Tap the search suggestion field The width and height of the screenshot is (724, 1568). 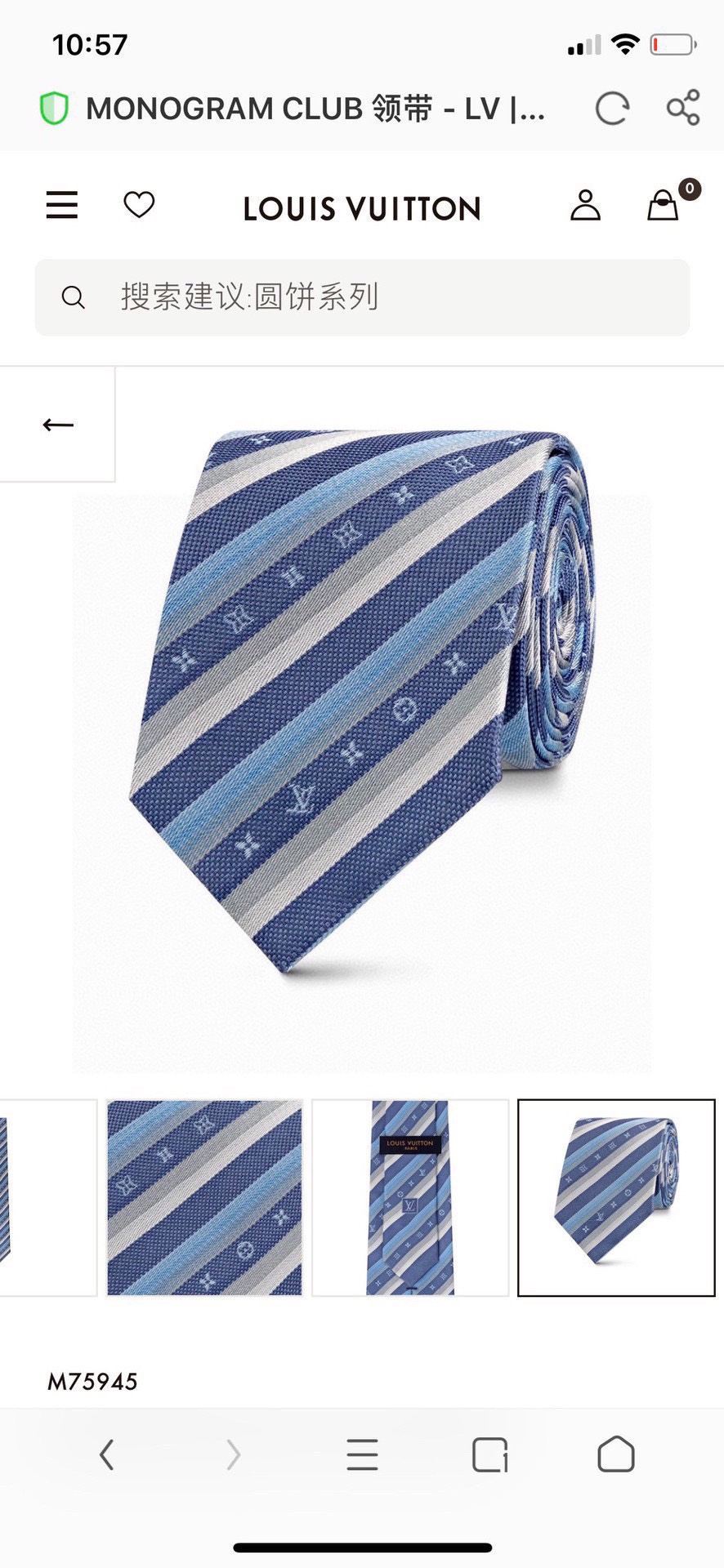(362, 297)
